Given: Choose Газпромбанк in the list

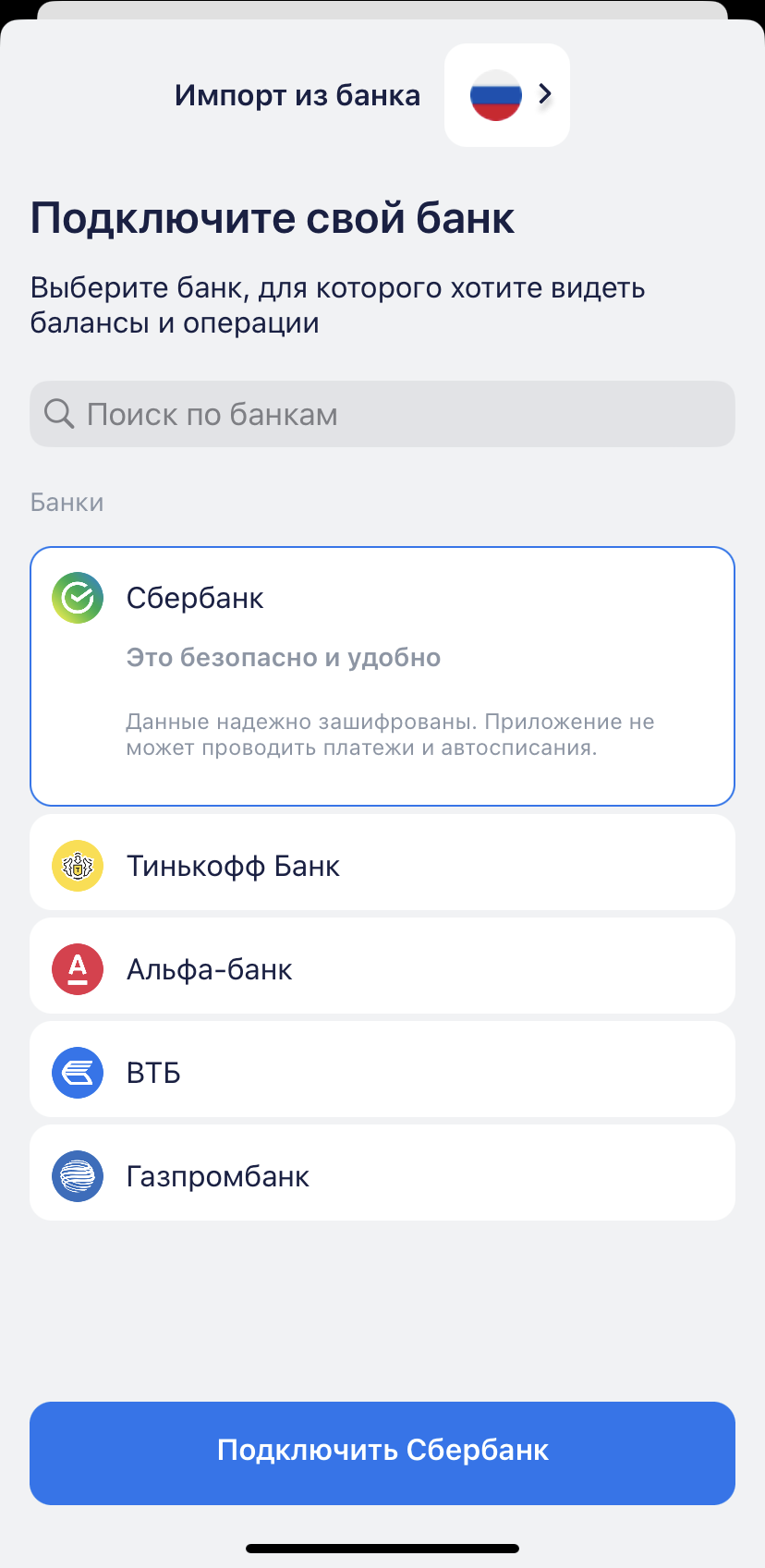Looking at the screenshot, I should pos(382,1176).
